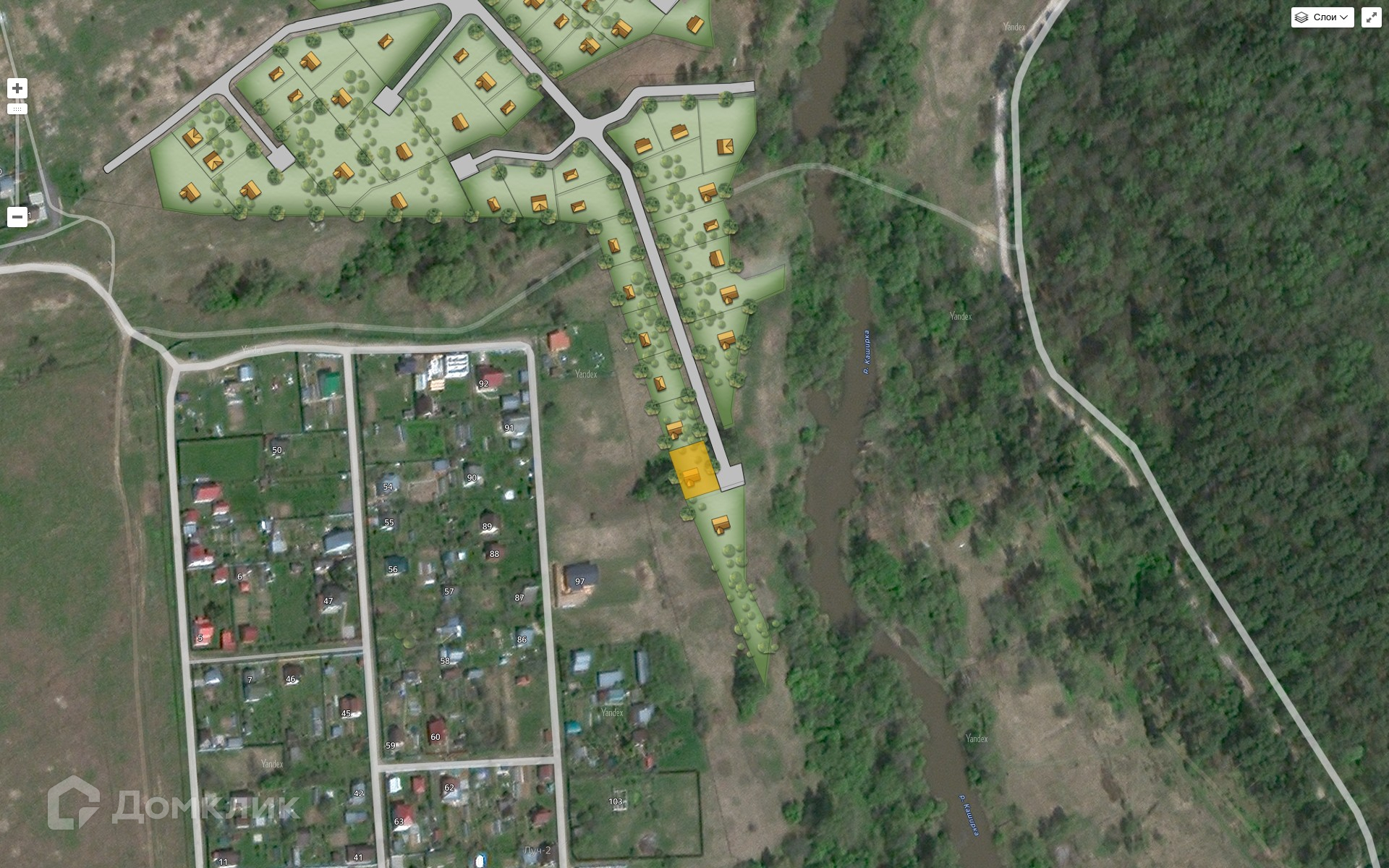This screenshot has width=1389, height=868.
Task: Open the Слои layers dropdown
Action: pos(1322,17)
